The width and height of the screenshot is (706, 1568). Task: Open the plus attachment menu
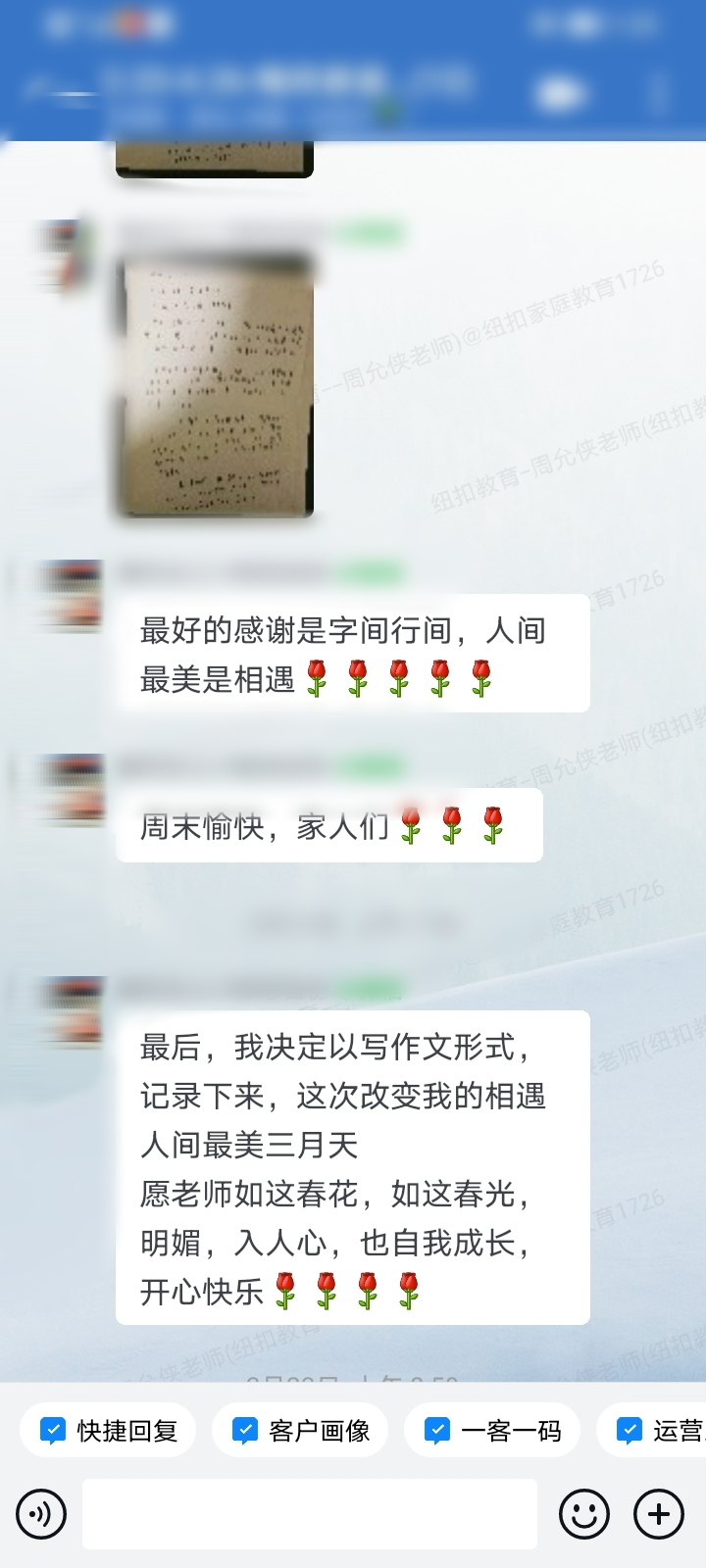click(x=659, y=1514)
